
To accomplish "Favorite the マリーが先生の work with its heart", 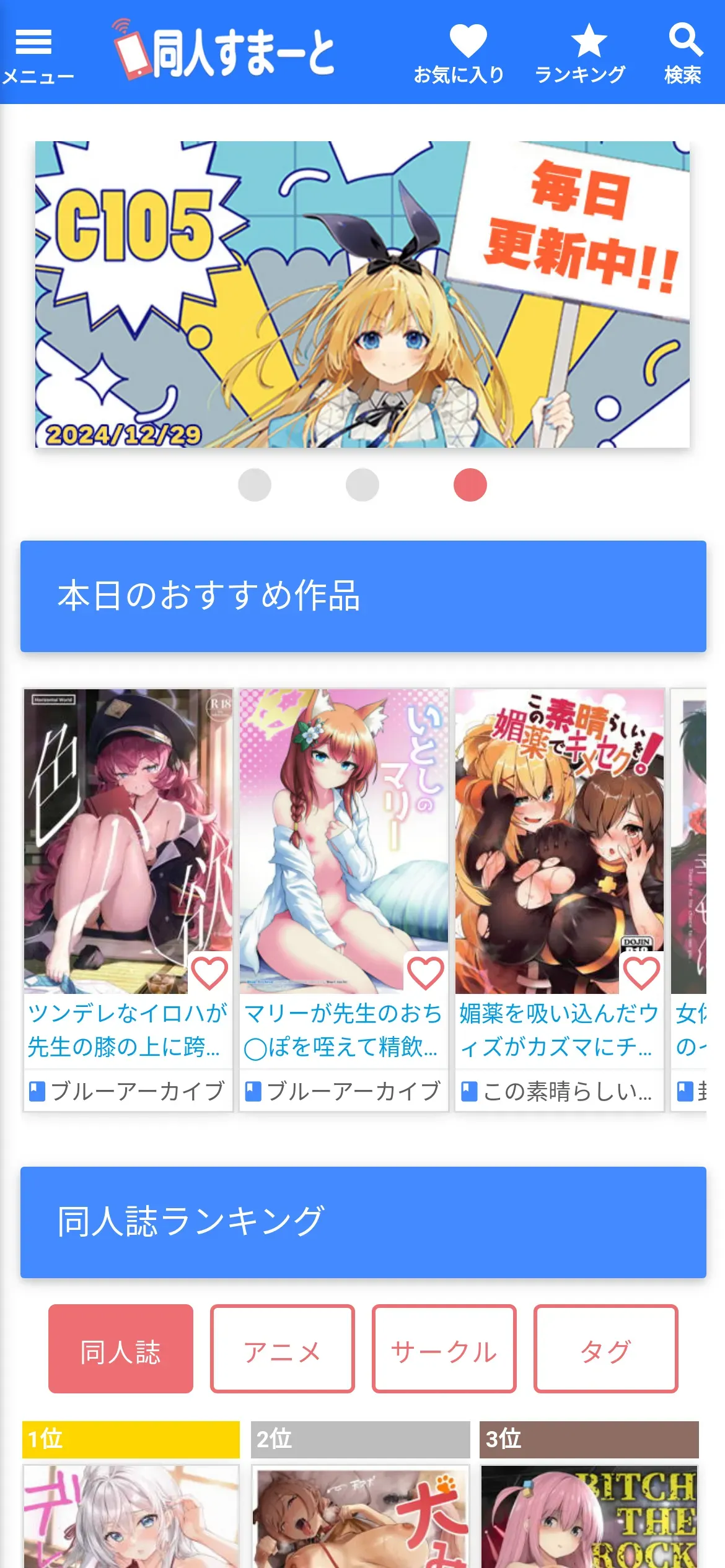I will [x=425, y=972].
